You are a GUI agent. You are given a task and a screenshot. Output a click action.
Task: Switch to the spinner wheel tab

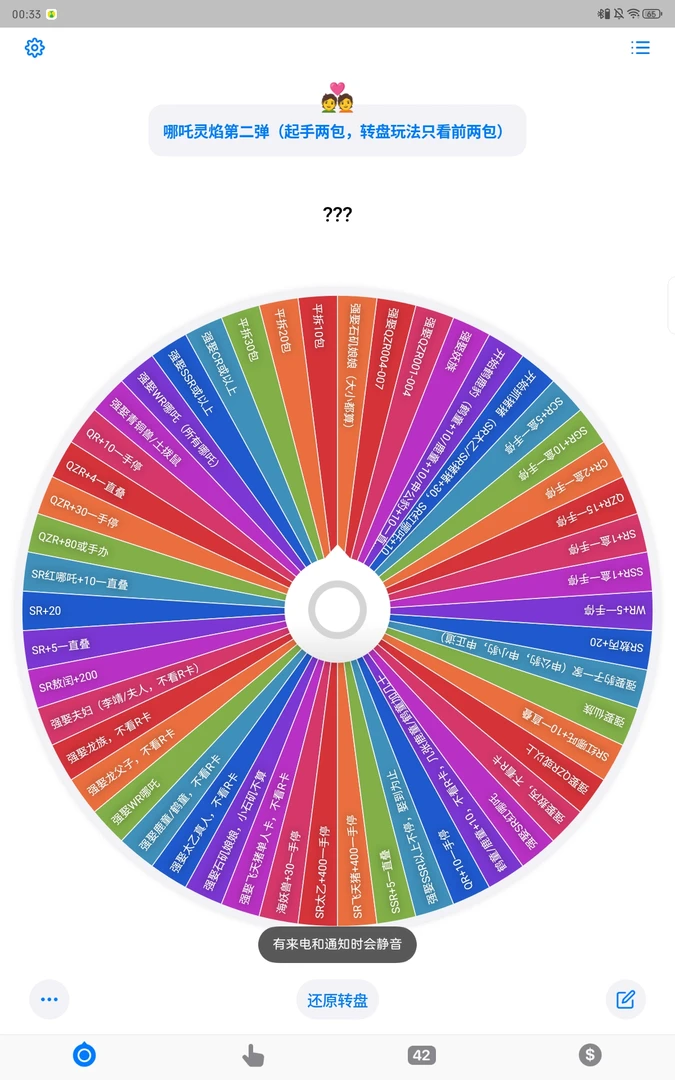pos(85,1055)
